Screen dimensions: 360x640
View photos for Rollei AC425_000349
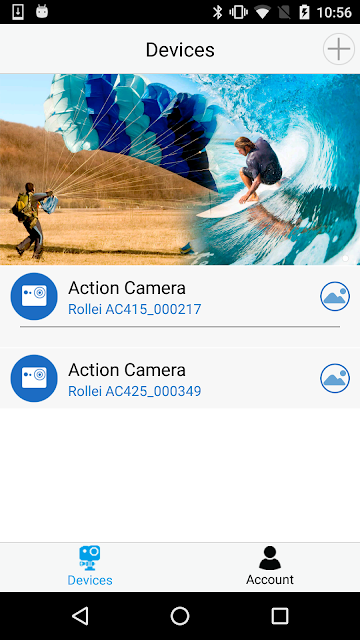click(x=335, y=378)
